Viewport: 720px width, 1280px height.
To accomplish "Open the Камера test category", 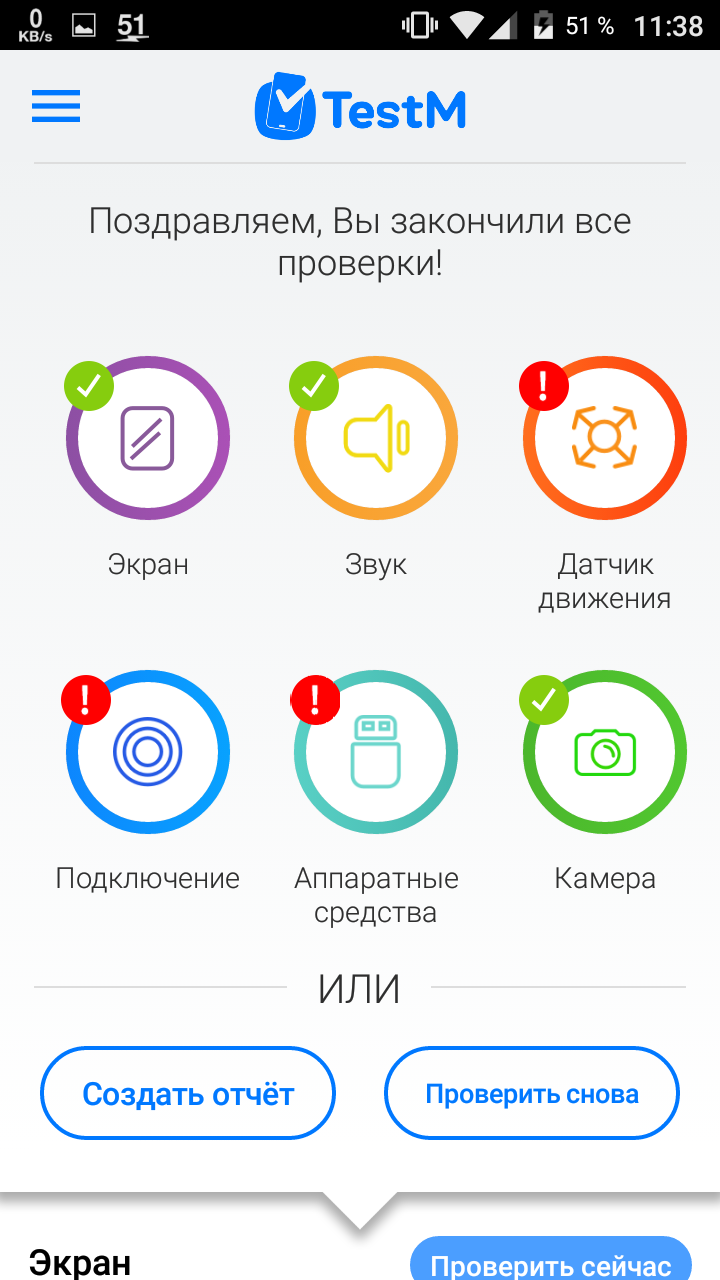I will click(604, 752).
